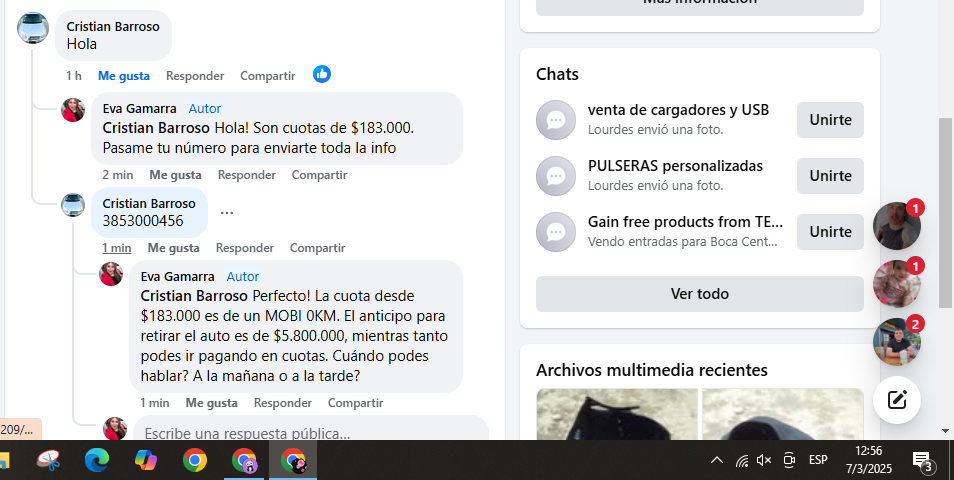Like Eva Gamarra's MOBI 0KM reply
Image resolution: width=954 pixels, height=480 pixels.
point(211,403)
